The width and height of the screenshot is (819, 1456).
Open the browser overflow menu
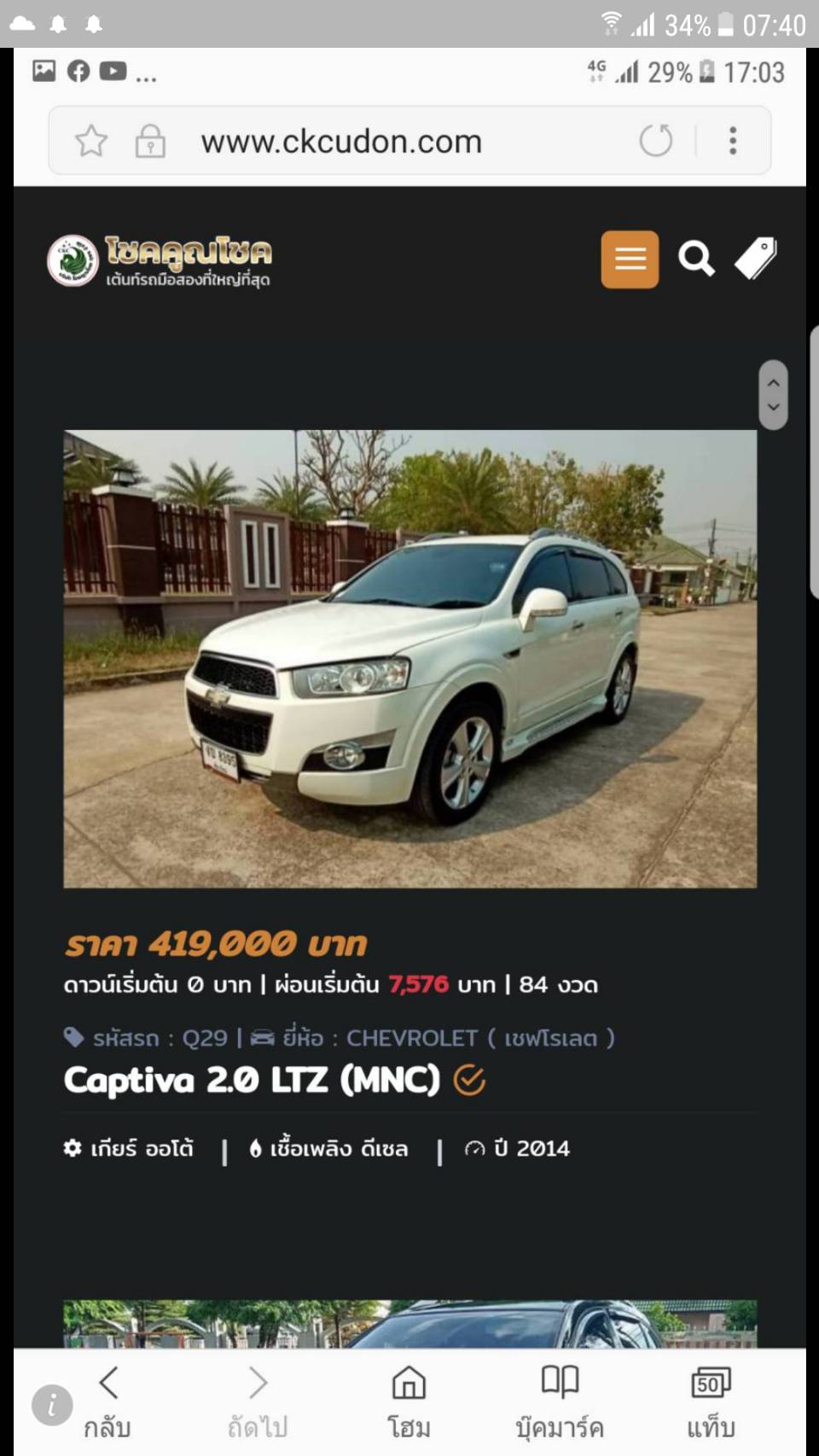pos(733,141)
